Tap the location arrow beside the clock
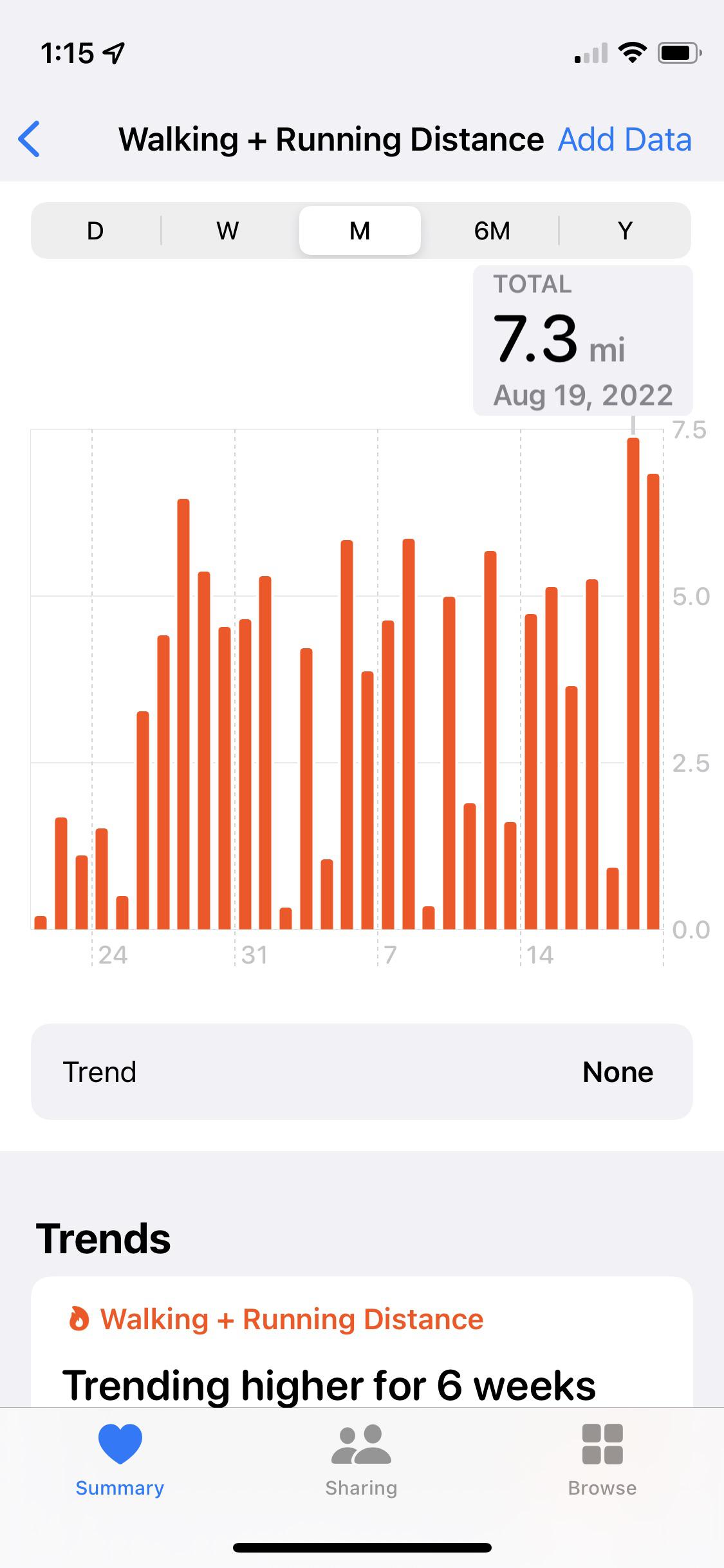The height and width of the screenshot is (1568, 724). (113, 54)
